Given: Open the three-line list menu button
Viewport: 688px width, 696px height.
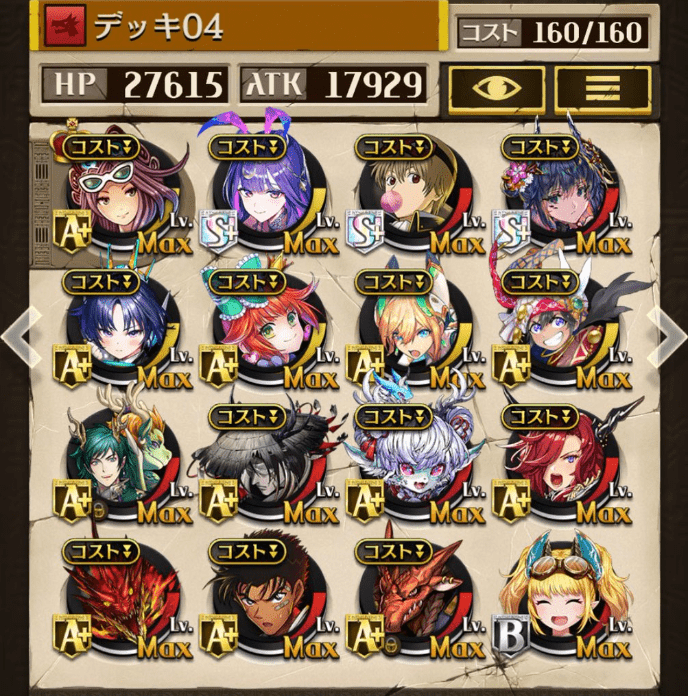Looking at the screenshot, I should pos(602,87).
